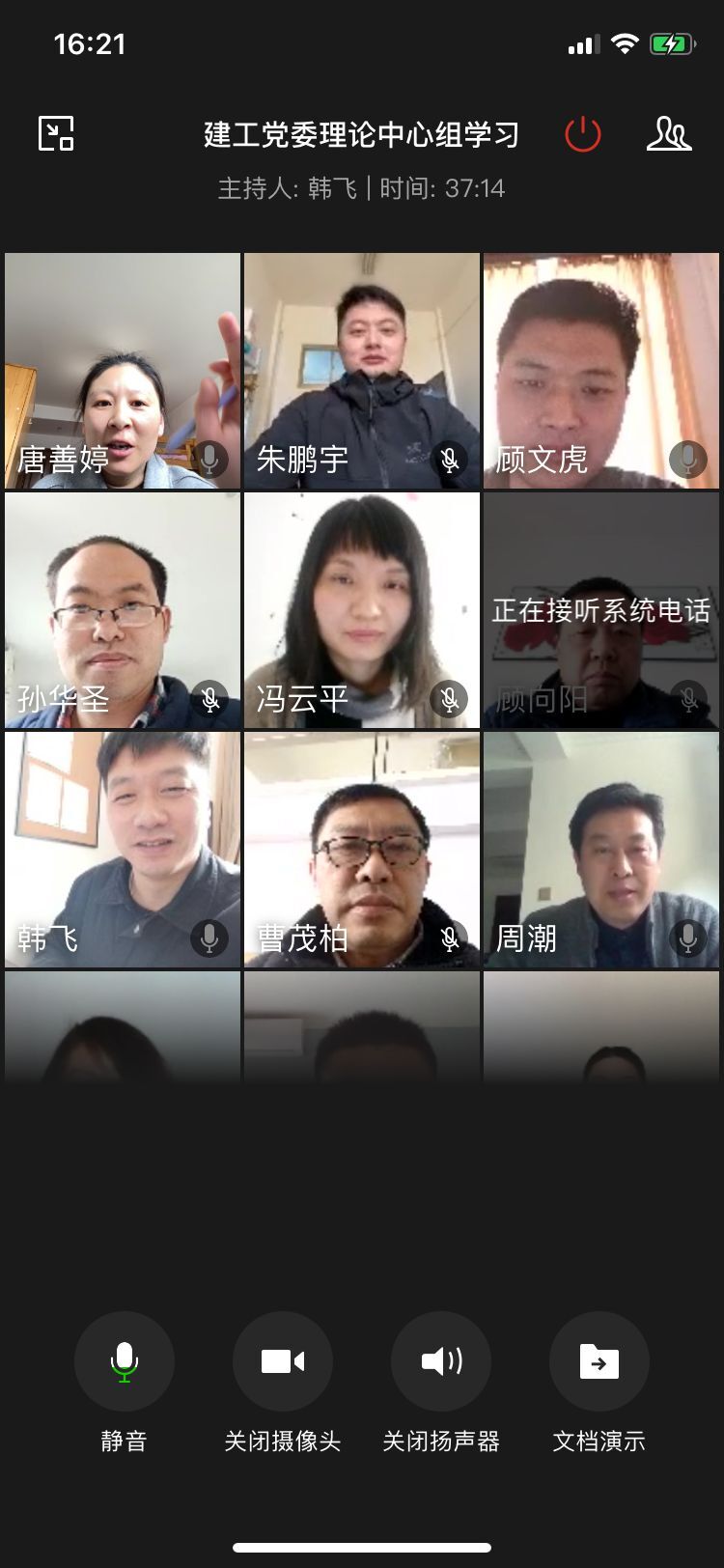The image size is (724, 1568).
Task: Select 孙华圣's video tile
Action: click(123, 610)
